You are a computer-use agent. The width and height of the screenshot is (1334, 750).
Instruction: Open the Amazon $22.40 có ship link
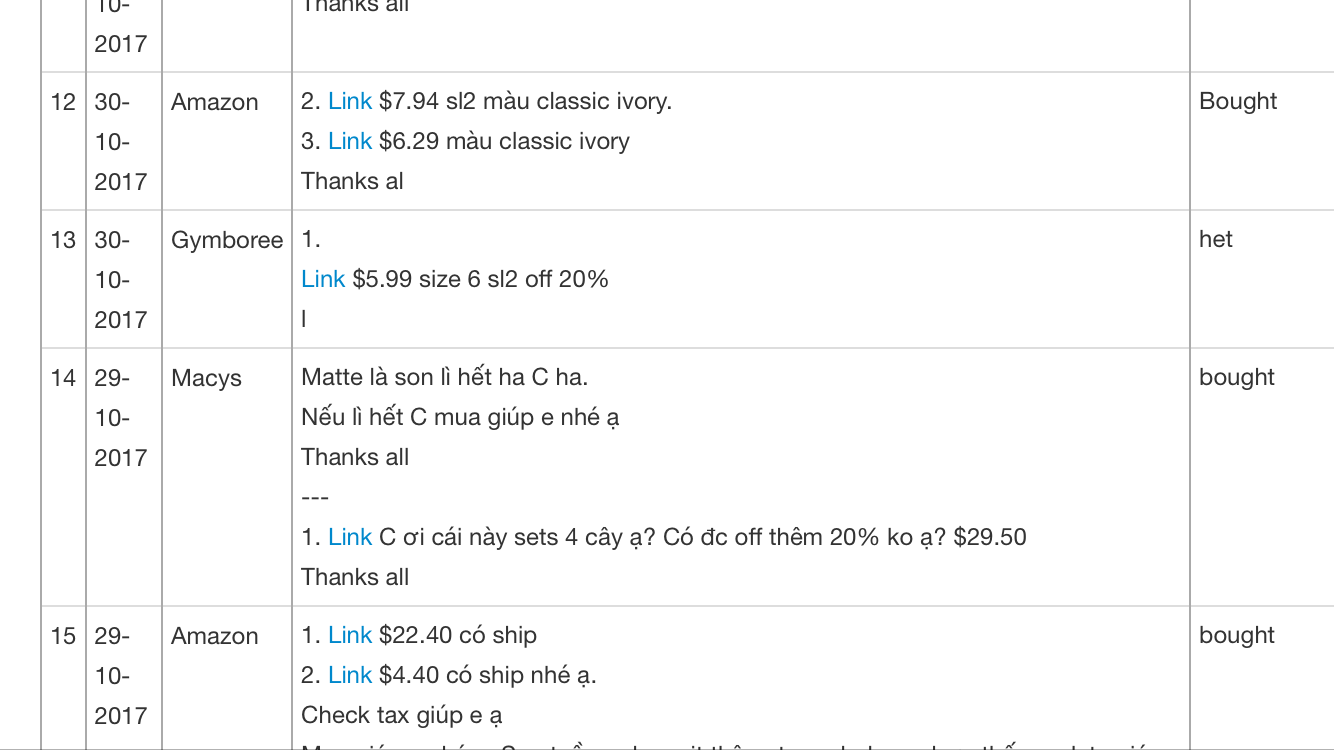(349, 635)
